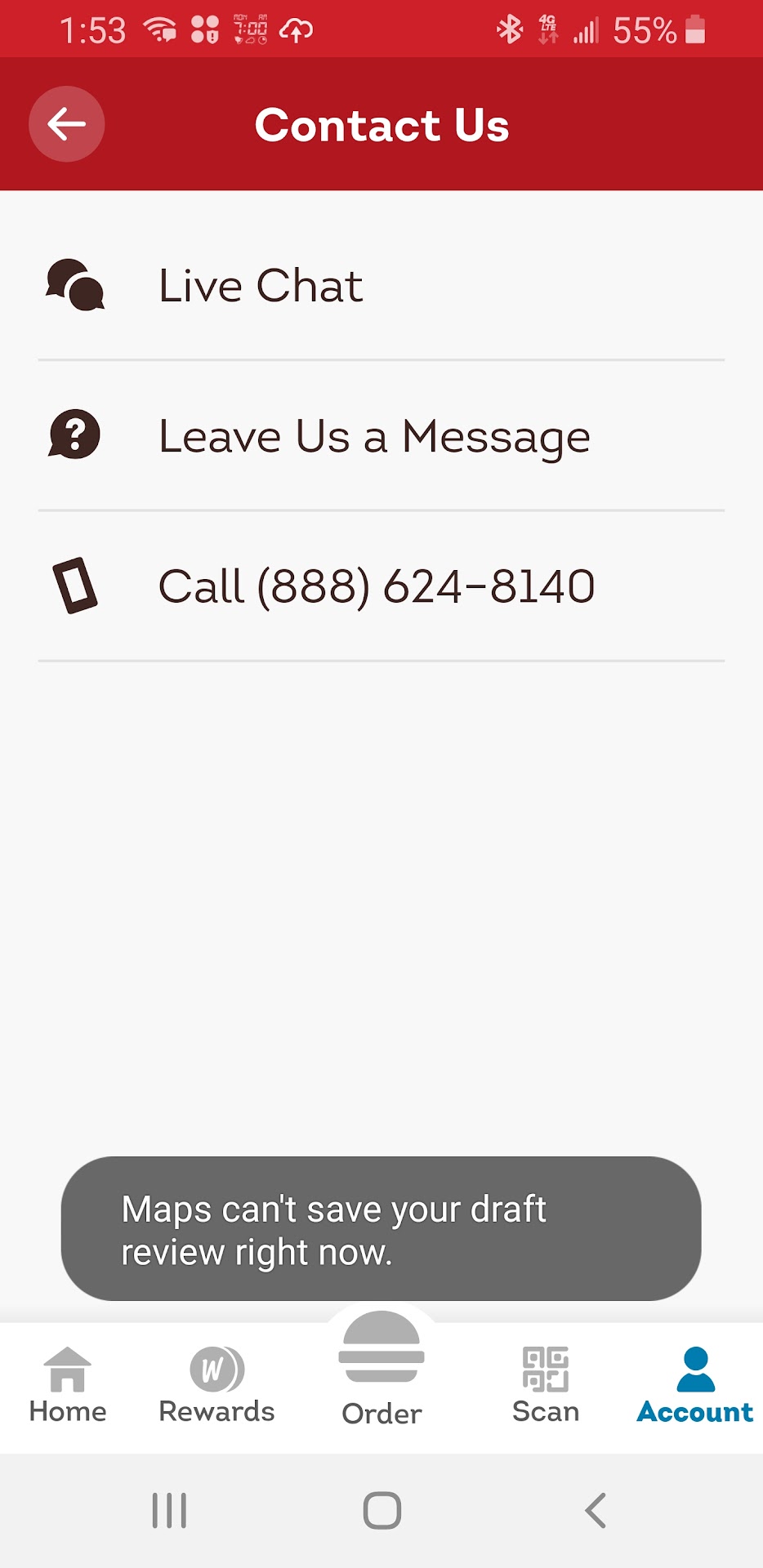Tap the system back button

pyautogui.click(x=596, y=1511)
